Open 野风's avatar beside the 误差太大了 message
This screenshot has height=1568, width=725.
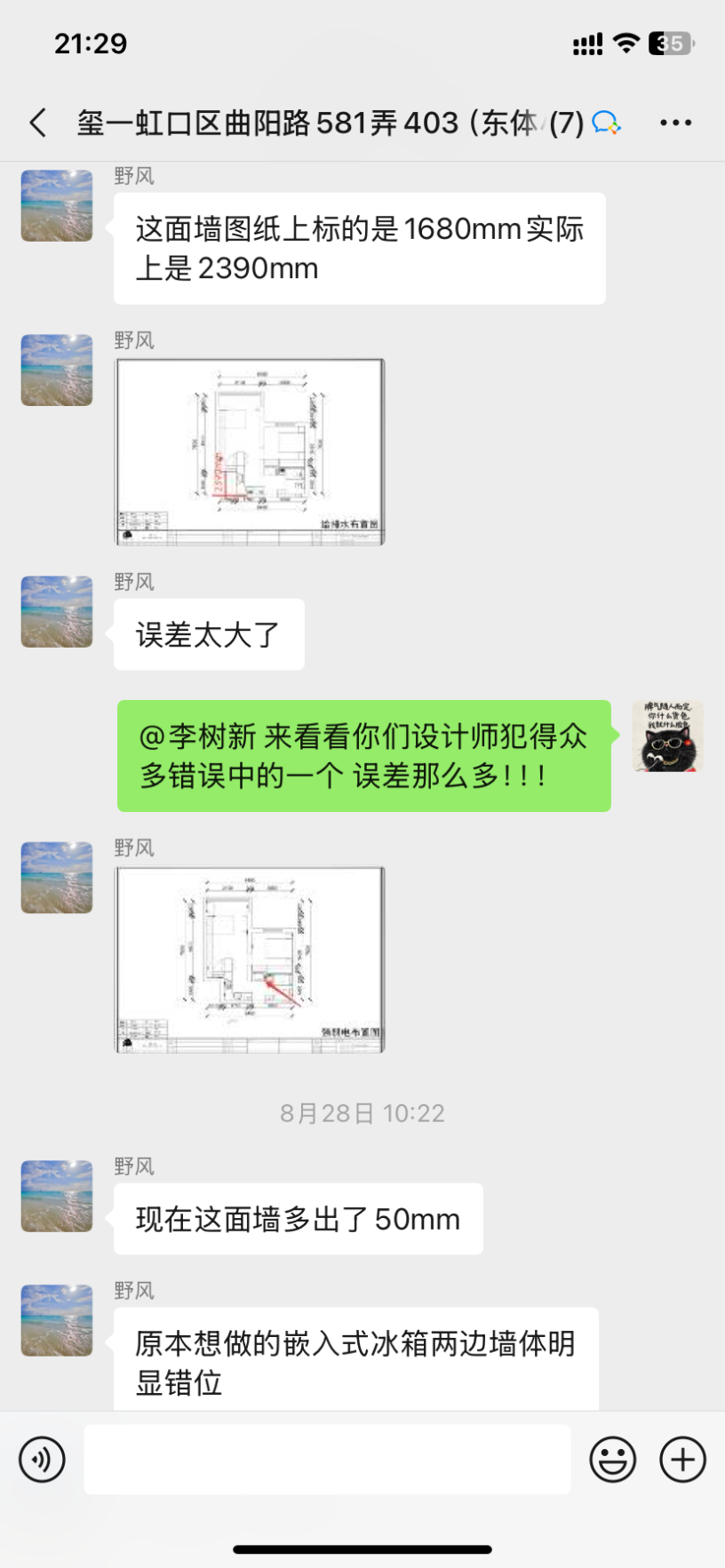point(57,611)
